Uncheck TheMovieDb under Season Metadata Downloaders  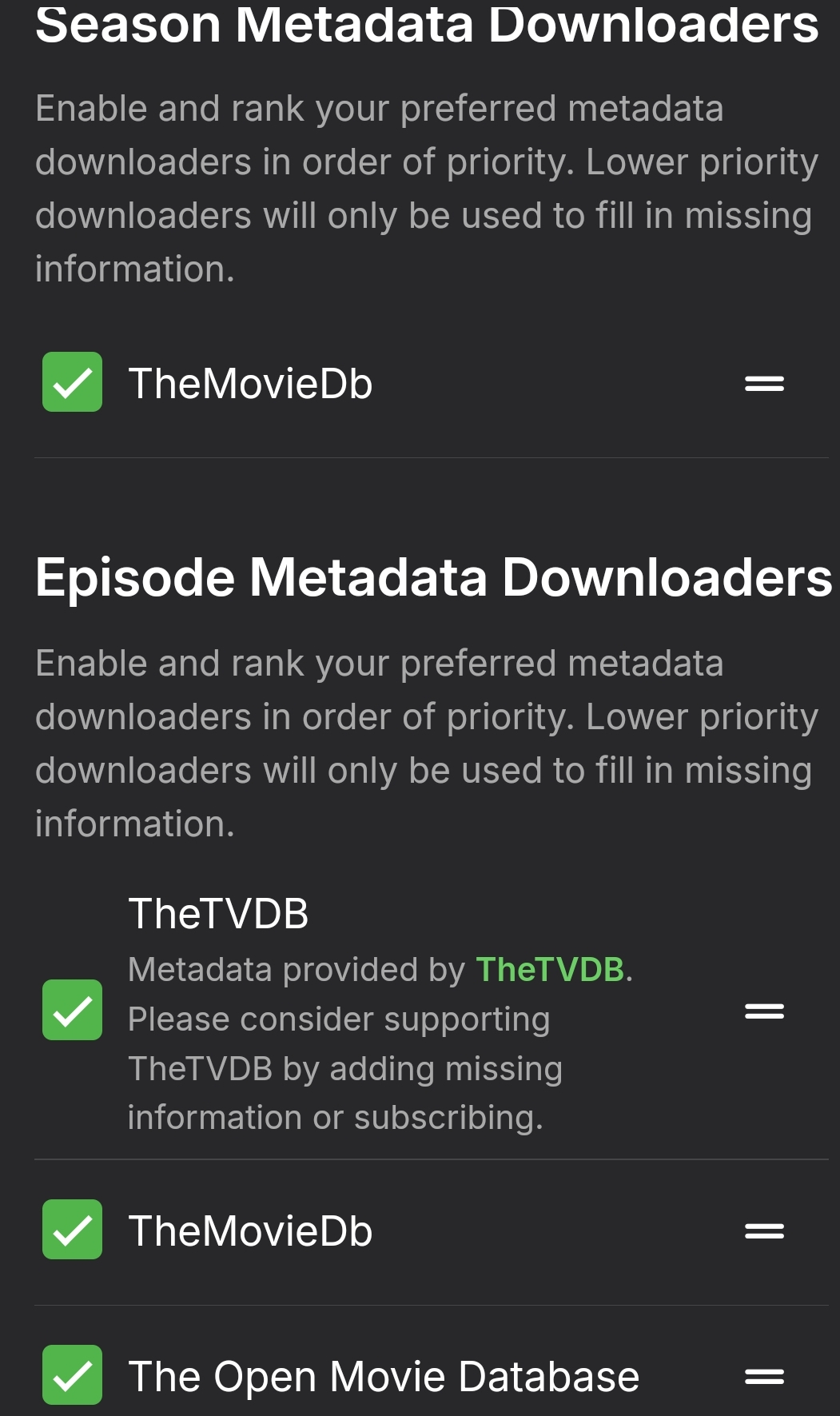point(72,382)
